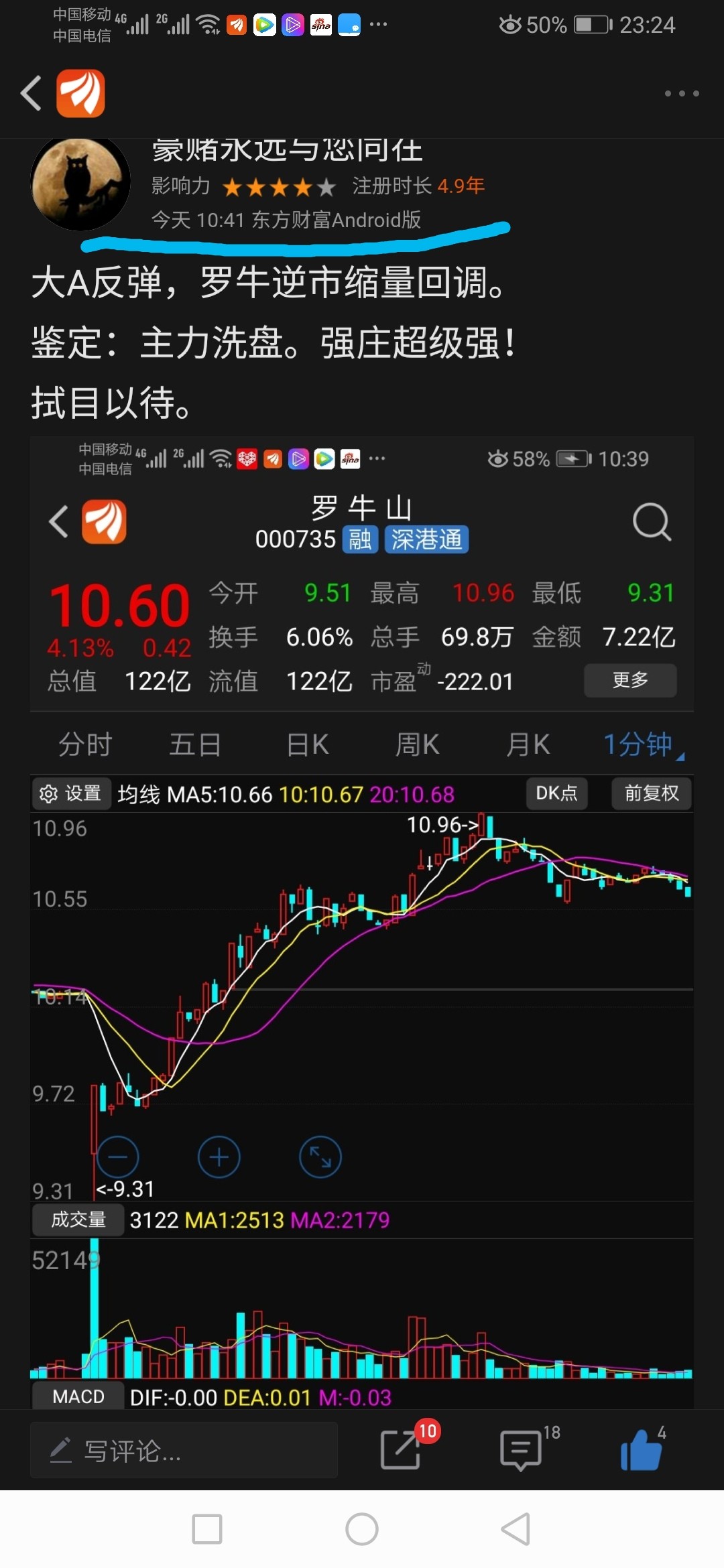Open the embedded stock chart screenshot
Image resolution: width=724 pixels, height=1568 pixels.
[x=362, y=922]
